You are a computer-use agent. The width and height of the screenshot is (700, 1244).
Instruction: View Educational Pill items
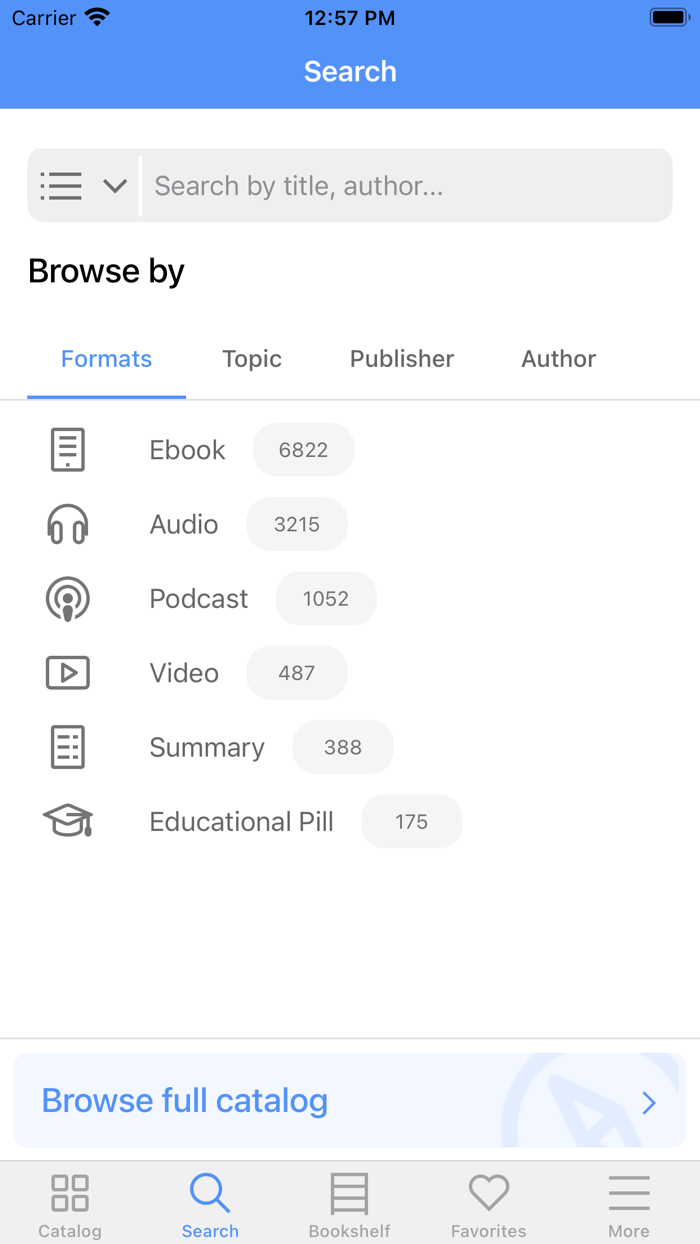point(241,822)
